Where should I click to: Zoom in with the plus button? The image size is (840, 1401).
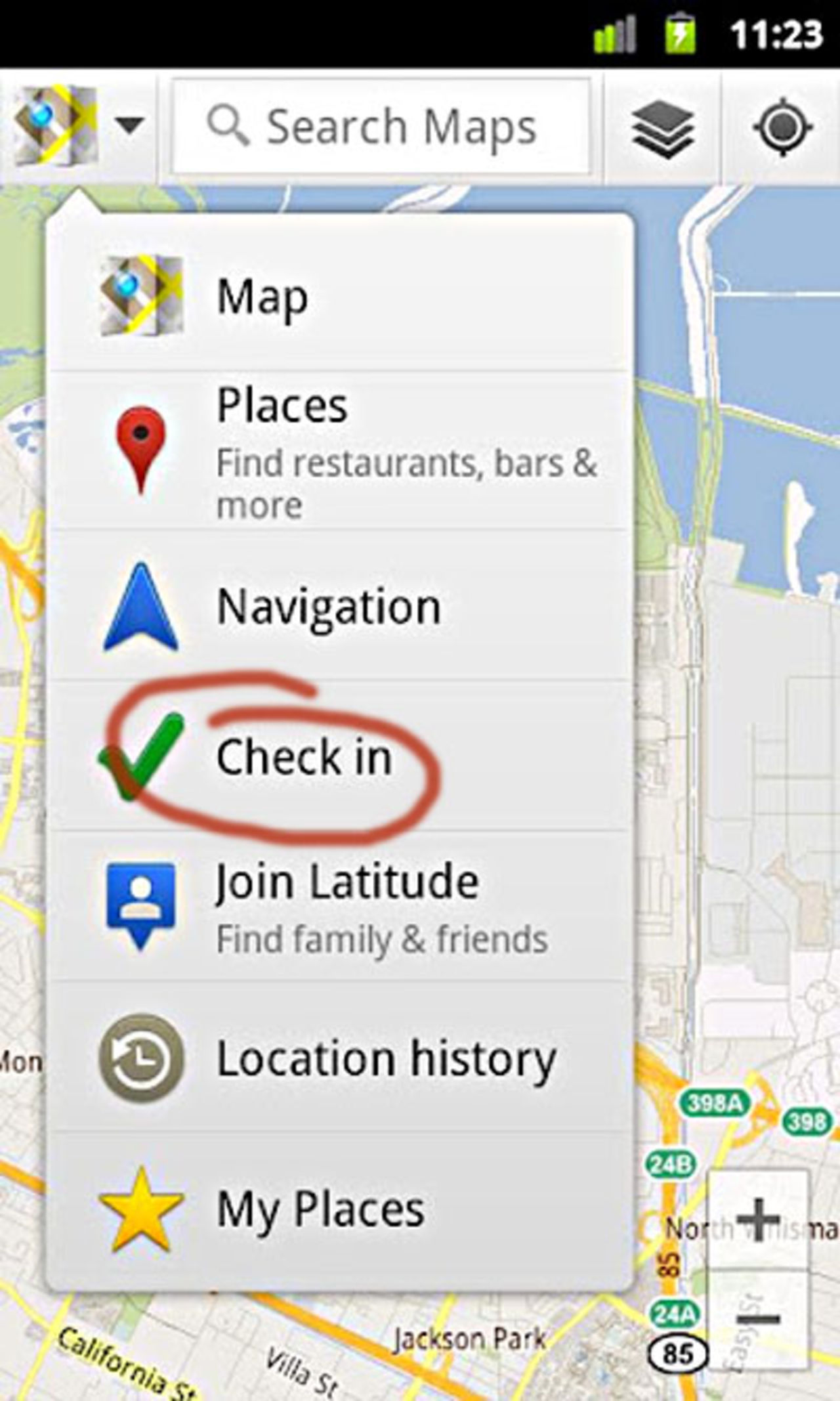click(758, 1219)
